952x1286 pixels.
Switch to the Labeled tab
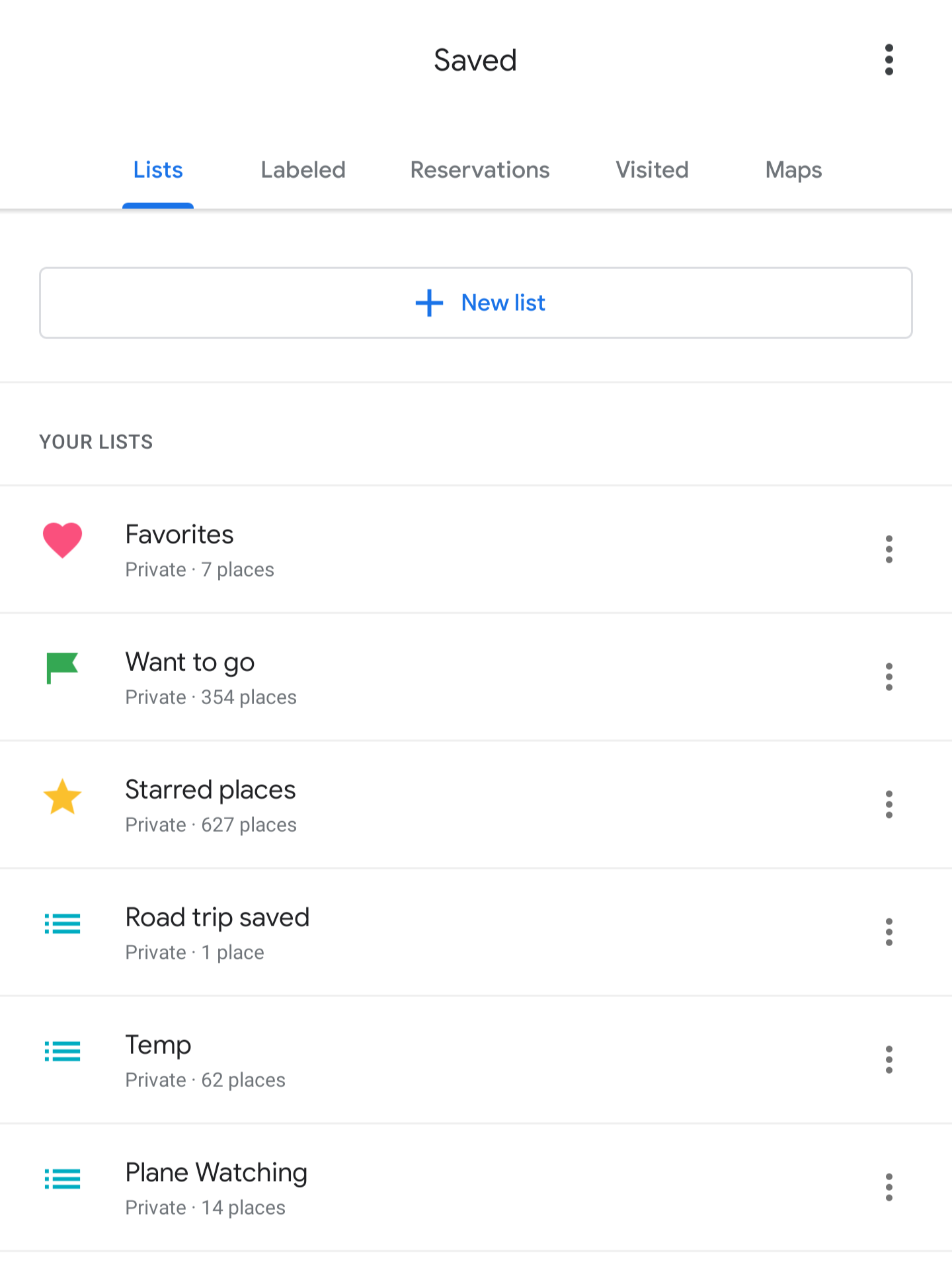tap(303, 170)
